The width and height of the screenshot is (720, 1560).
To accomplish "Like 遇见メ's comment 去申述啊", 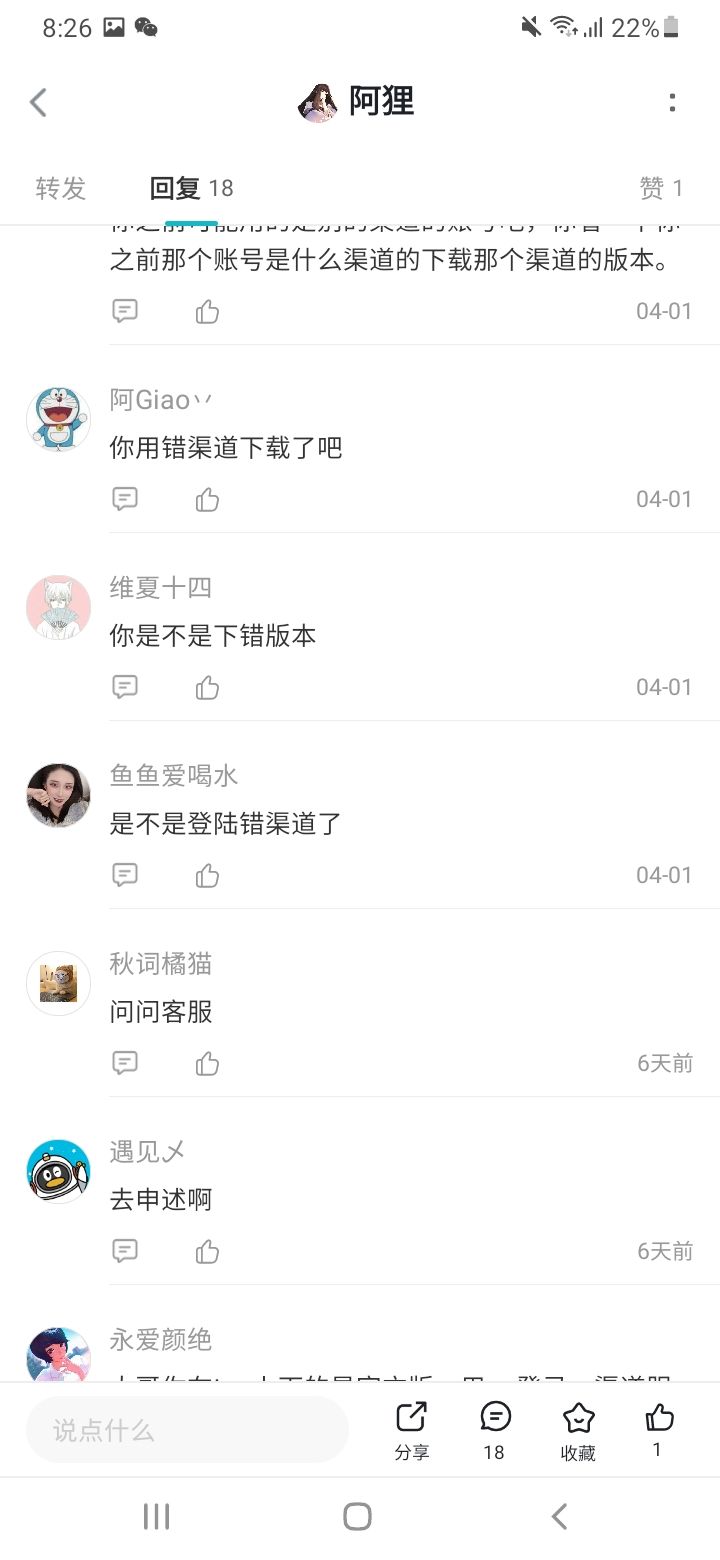I will point(207,1251).
